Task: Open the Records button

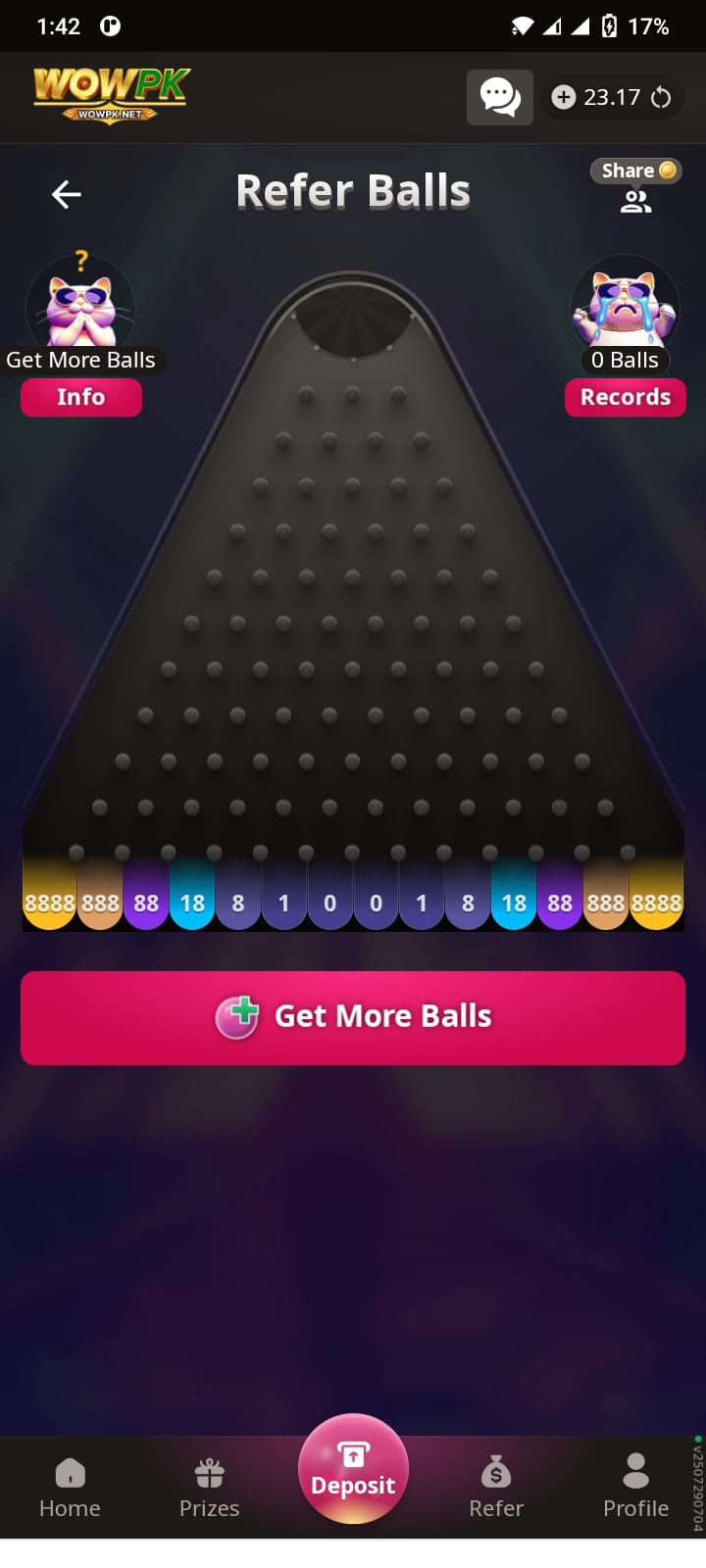Action: 625,397
